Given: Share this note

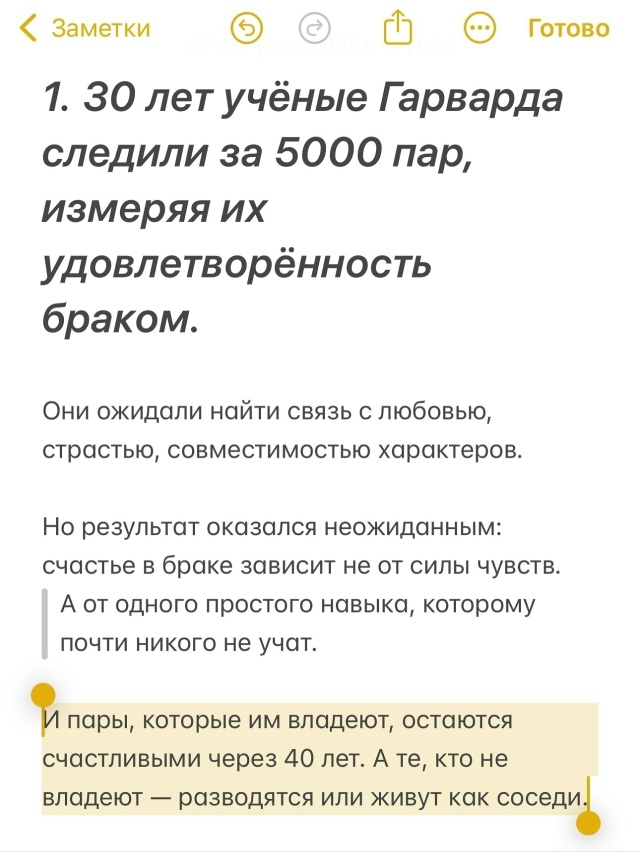Looking at the screenshot, I should pos(397,27).
